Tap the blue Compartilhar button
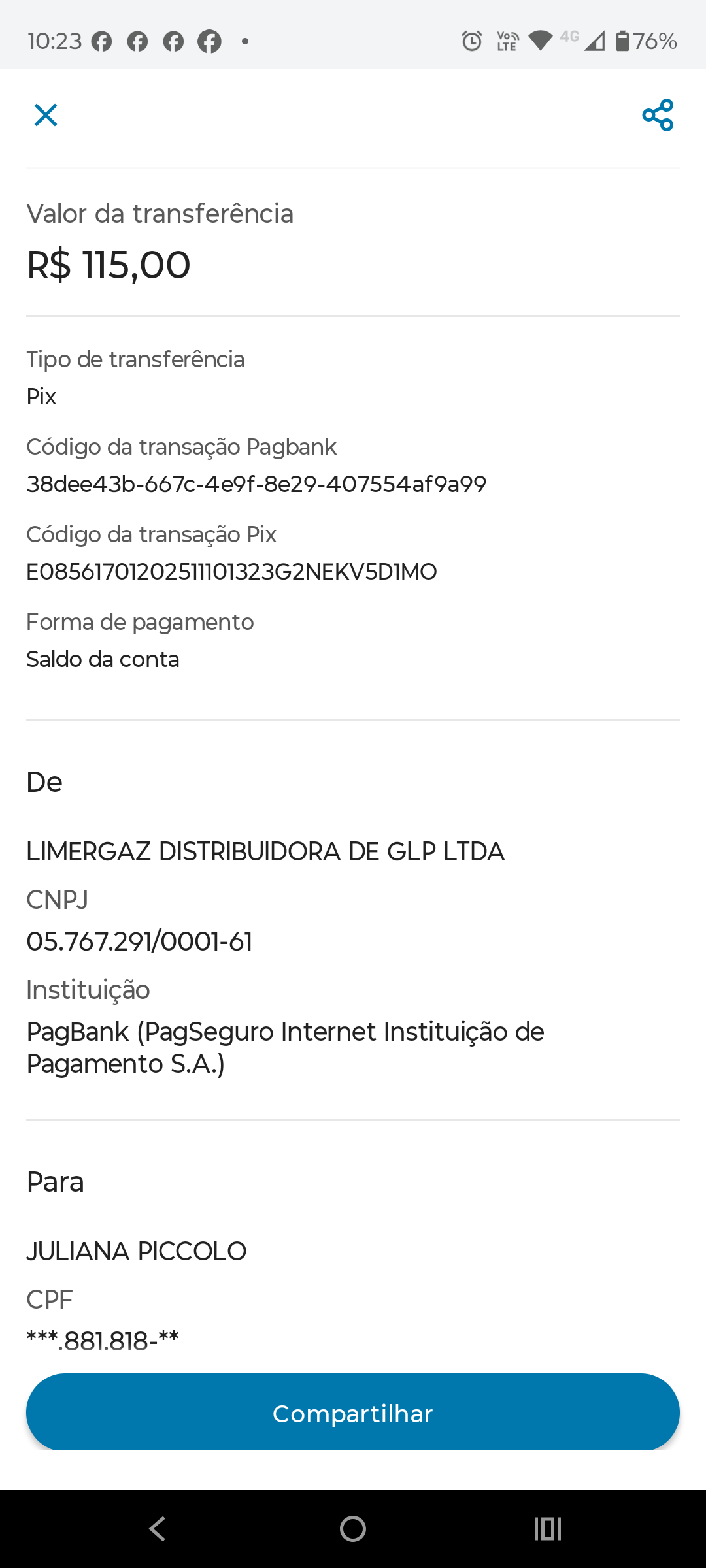This screenshot has width=706, height=1568. (x=353, y=1414)
